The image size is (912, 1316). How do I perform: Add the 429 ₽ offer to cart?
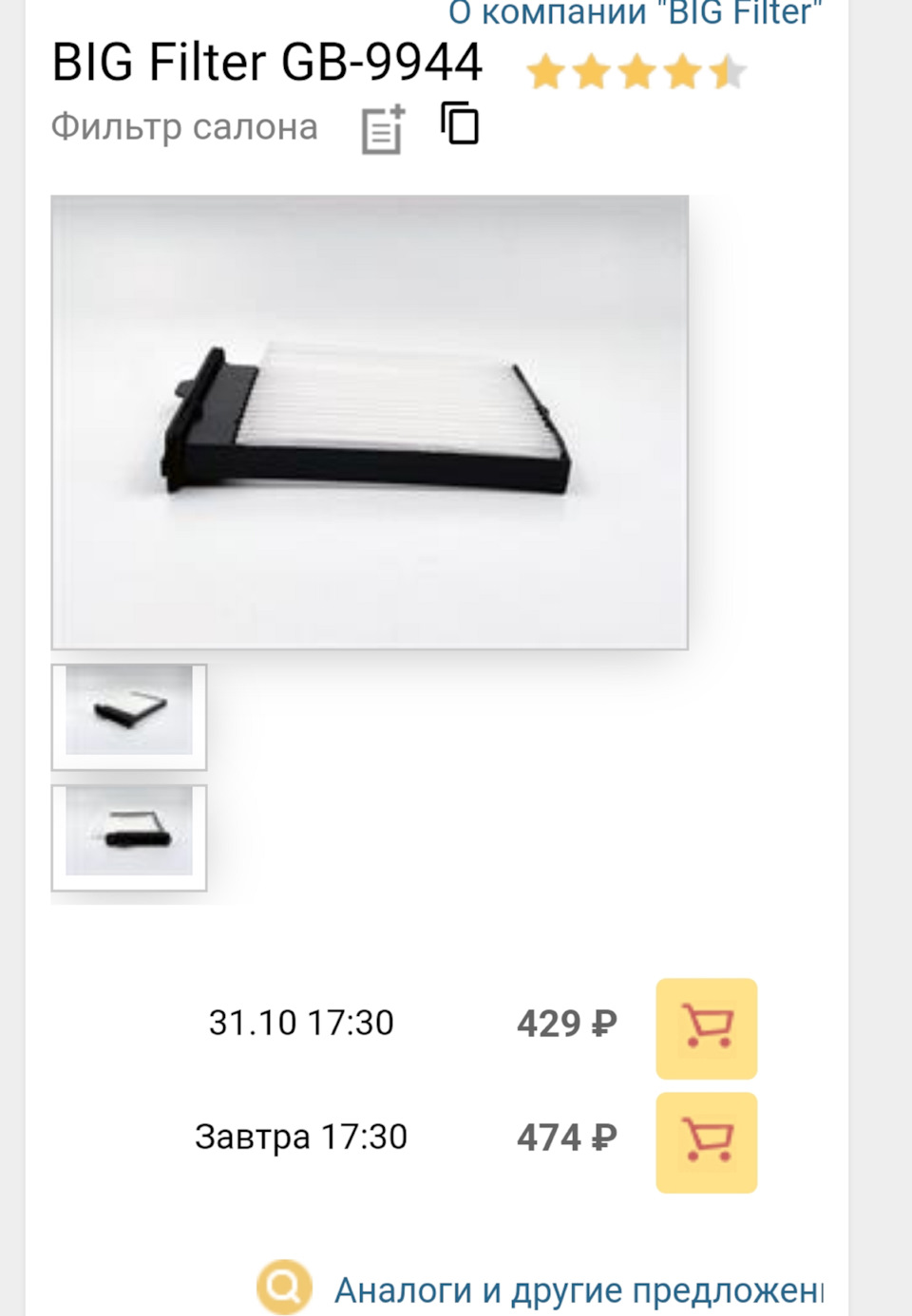coord(706,1028)
